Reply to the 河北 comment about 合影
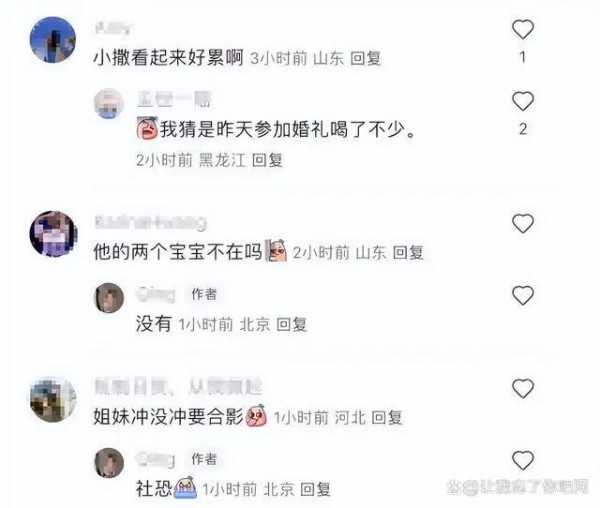 click(x=387, y=417)
